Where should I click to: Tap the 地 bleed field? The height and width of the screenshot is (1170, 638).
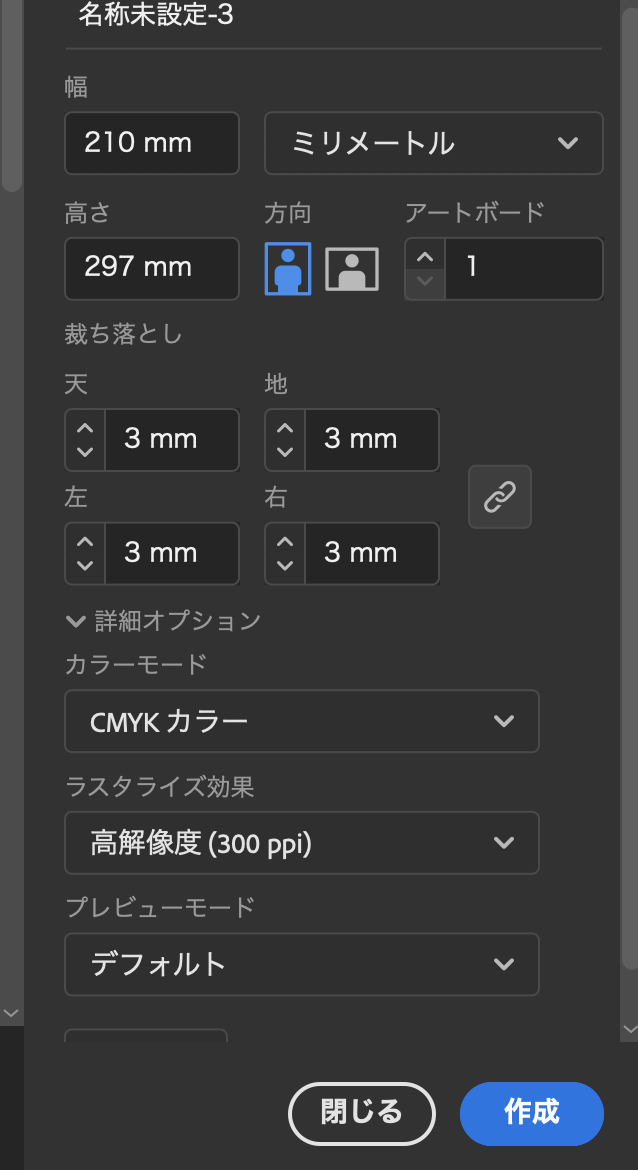point(372,439)
